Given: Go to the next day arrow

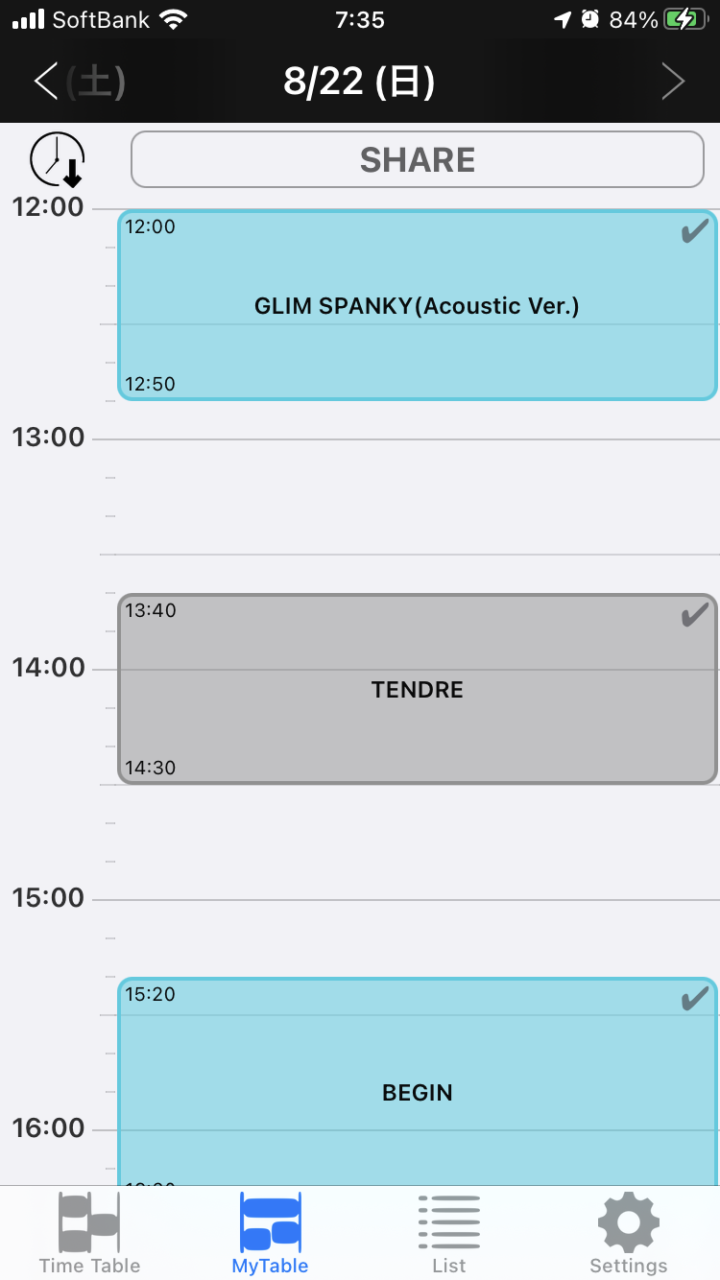Looking at the screenshot, I should pyautogui.click(x=673, y=82).
